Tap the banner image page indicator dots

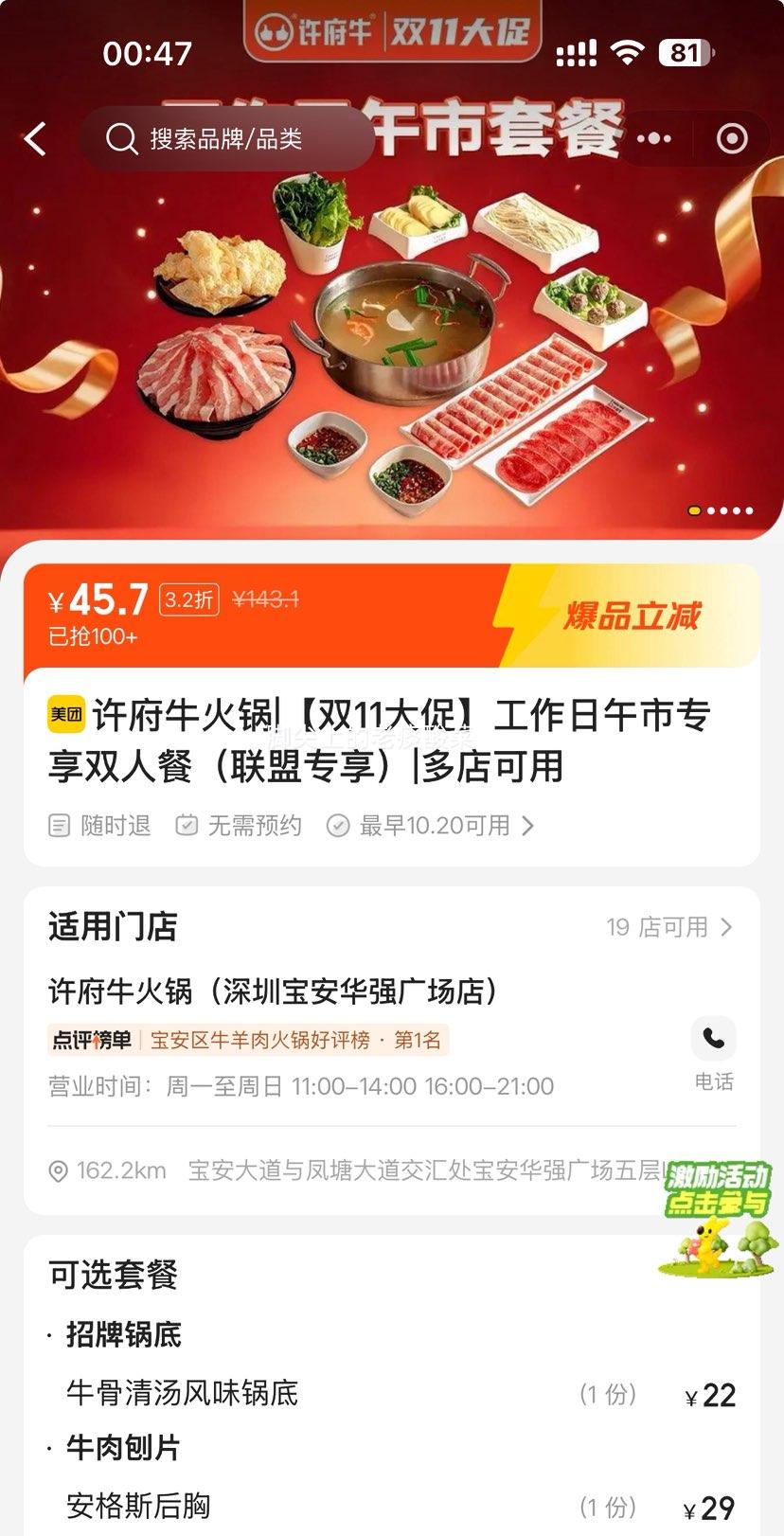click(721, 510)
